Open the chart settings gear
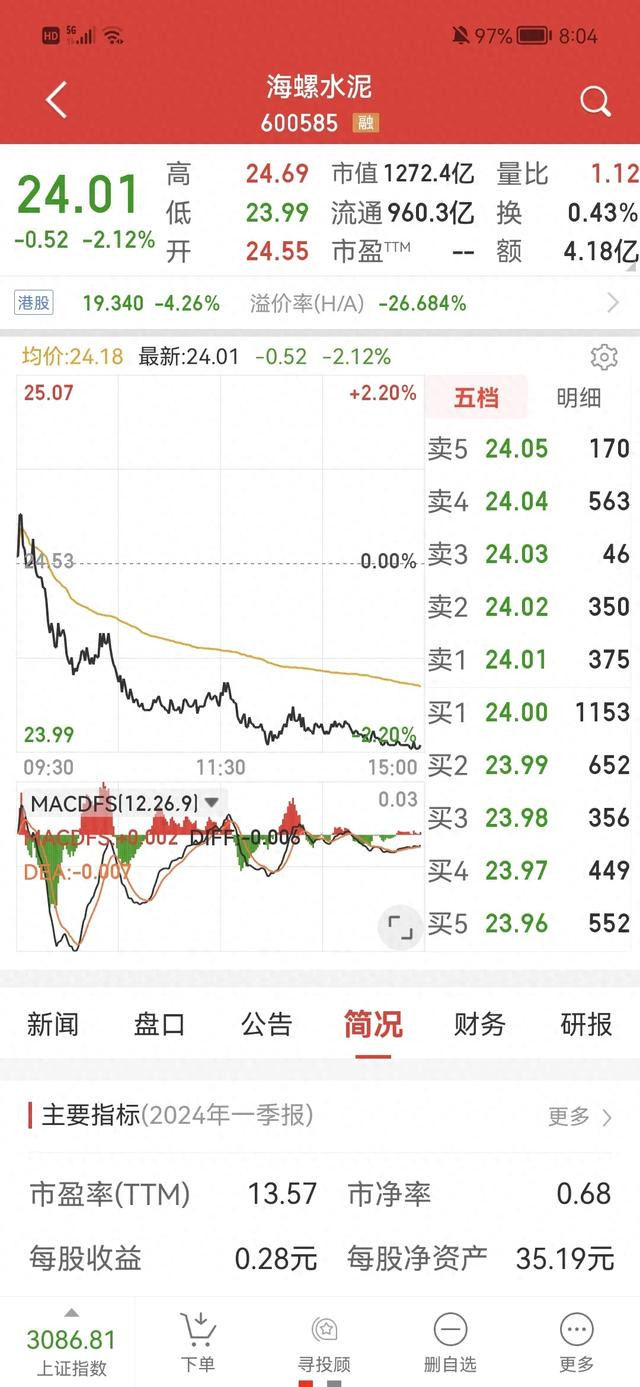Image resolution: width=640 pixels, height=1387 pixels. point(604,357)
